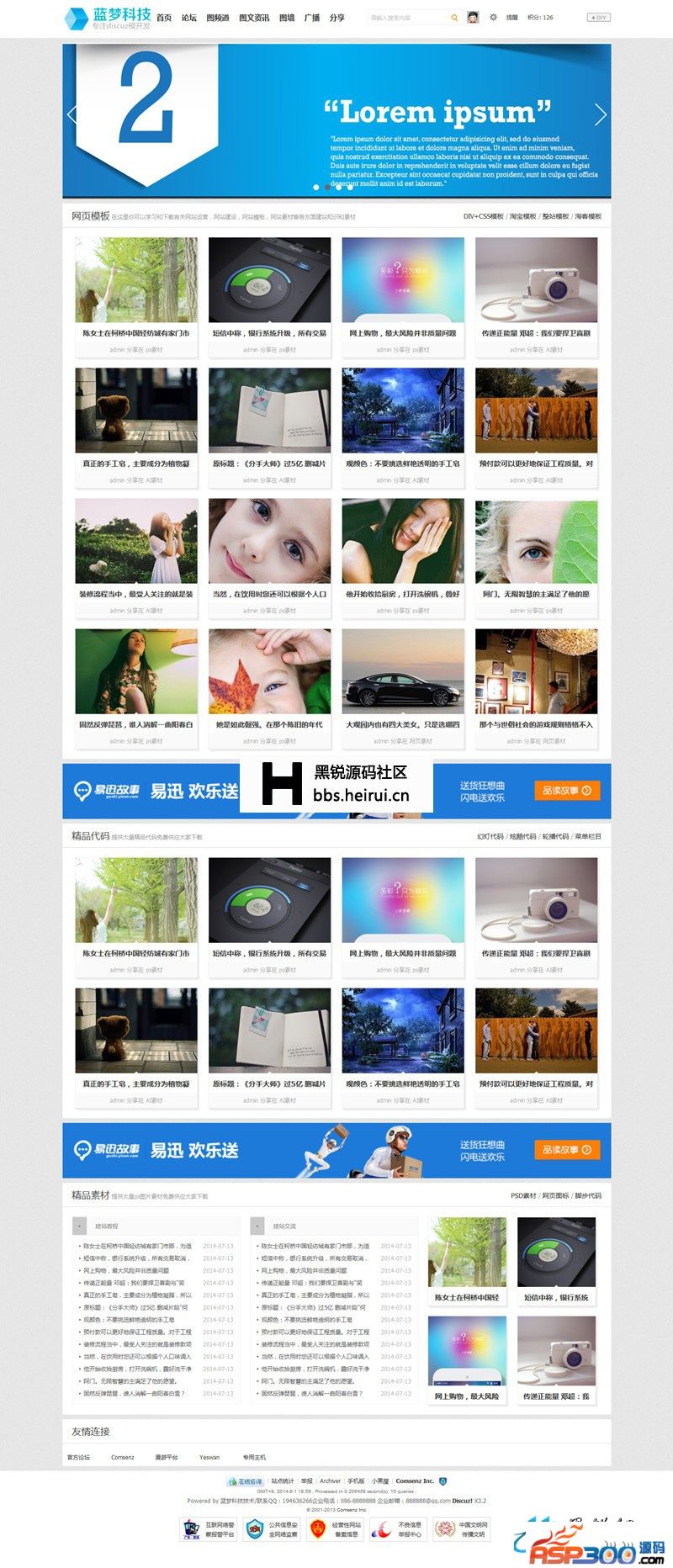673x1568 pixels.
Task: Go to the previous banner slide
Action: coord(72,114)
